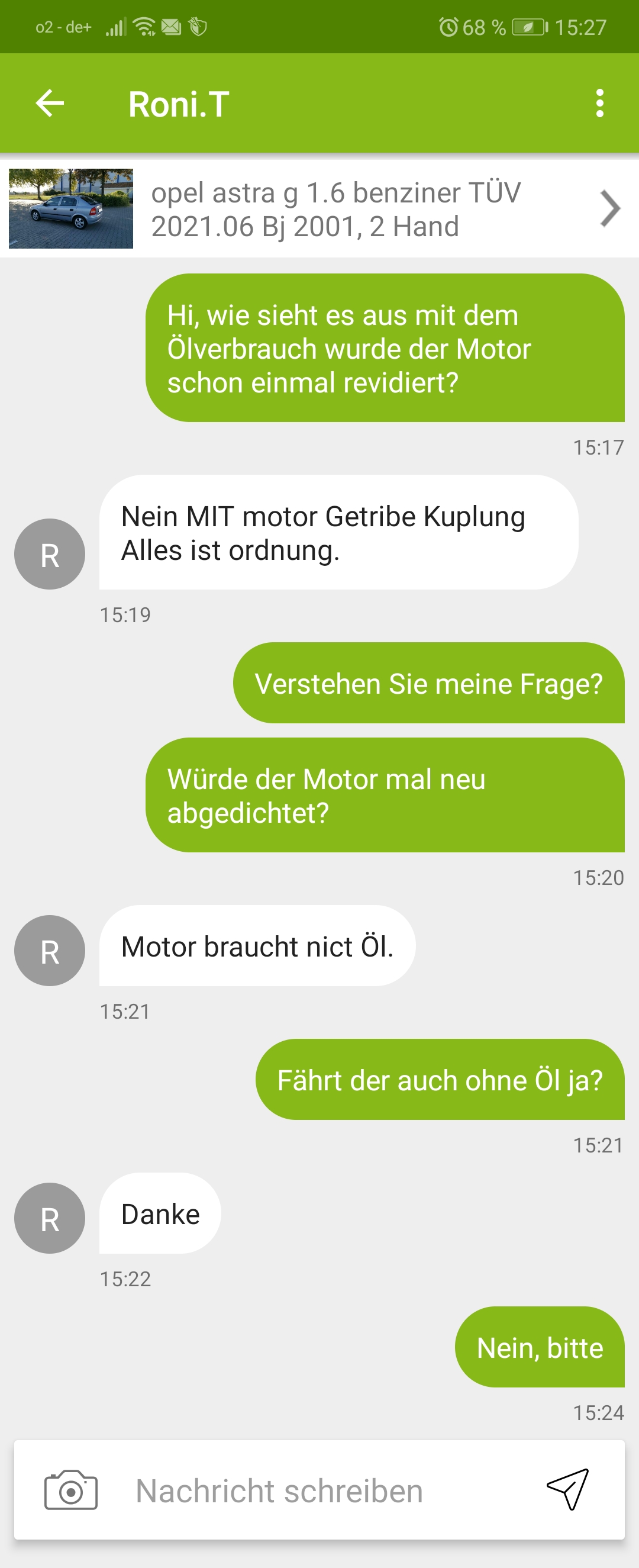The width and height of the screenshot is (639, 1568).
Task: Go back from the Roni.T chat
Action: click(x=50, y=103)
